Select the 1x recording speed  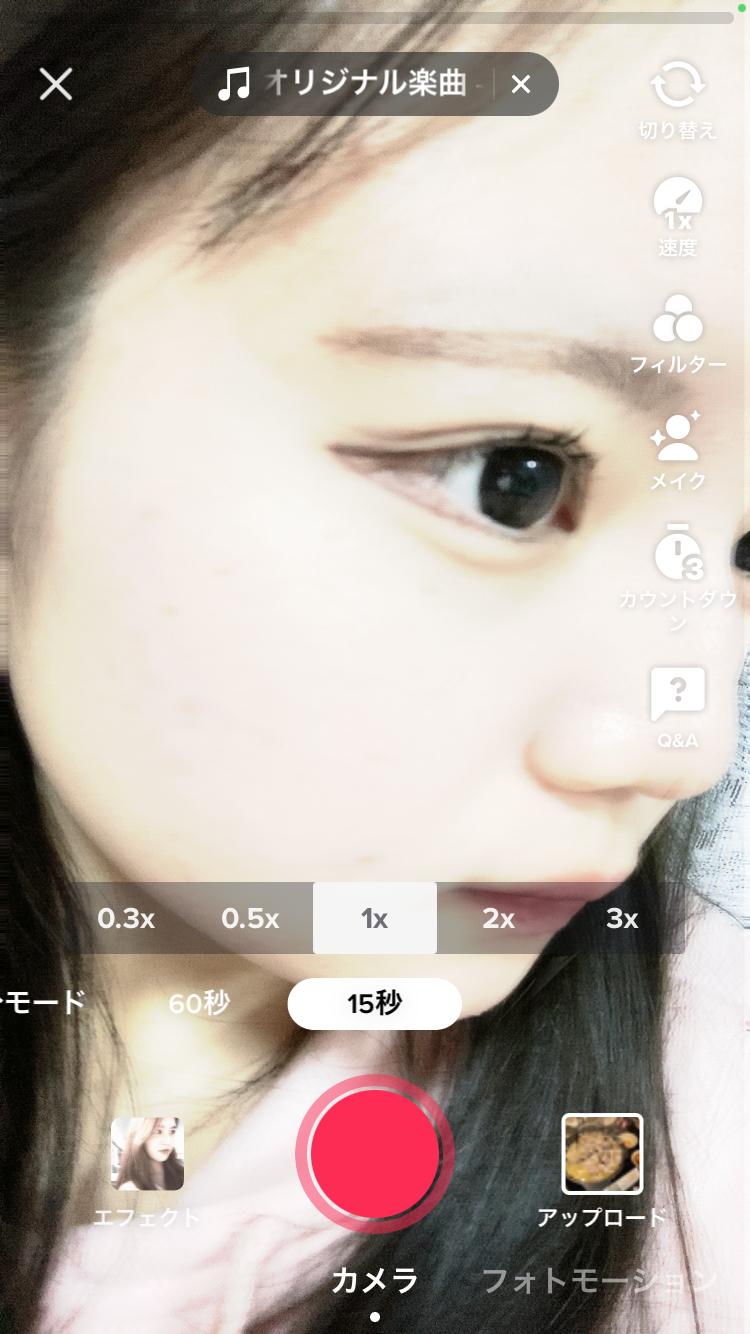[x=374, y=918]
